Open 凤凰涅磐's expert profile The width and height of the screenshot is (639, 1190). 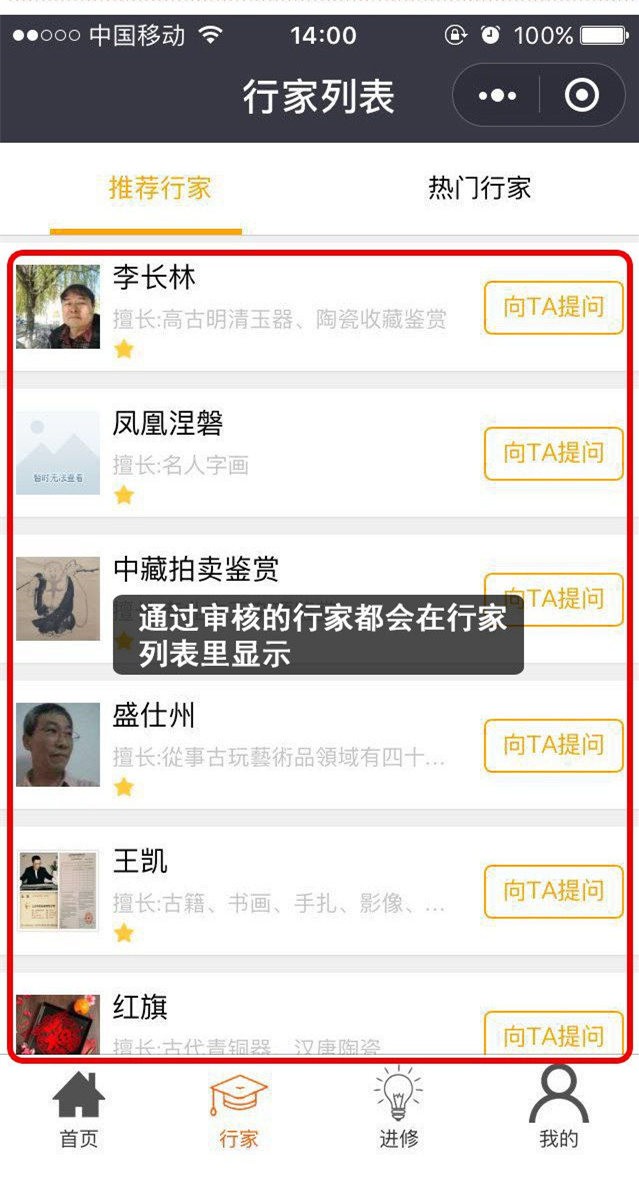(x=168, y=423)
